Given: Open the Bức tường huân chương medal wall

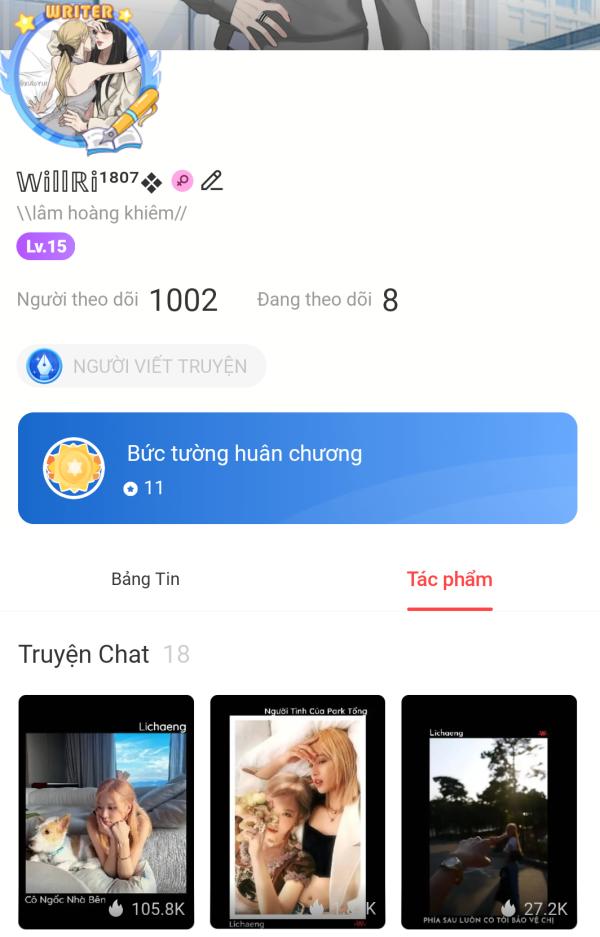Looking at the screenshot, I should pos(297,468).
